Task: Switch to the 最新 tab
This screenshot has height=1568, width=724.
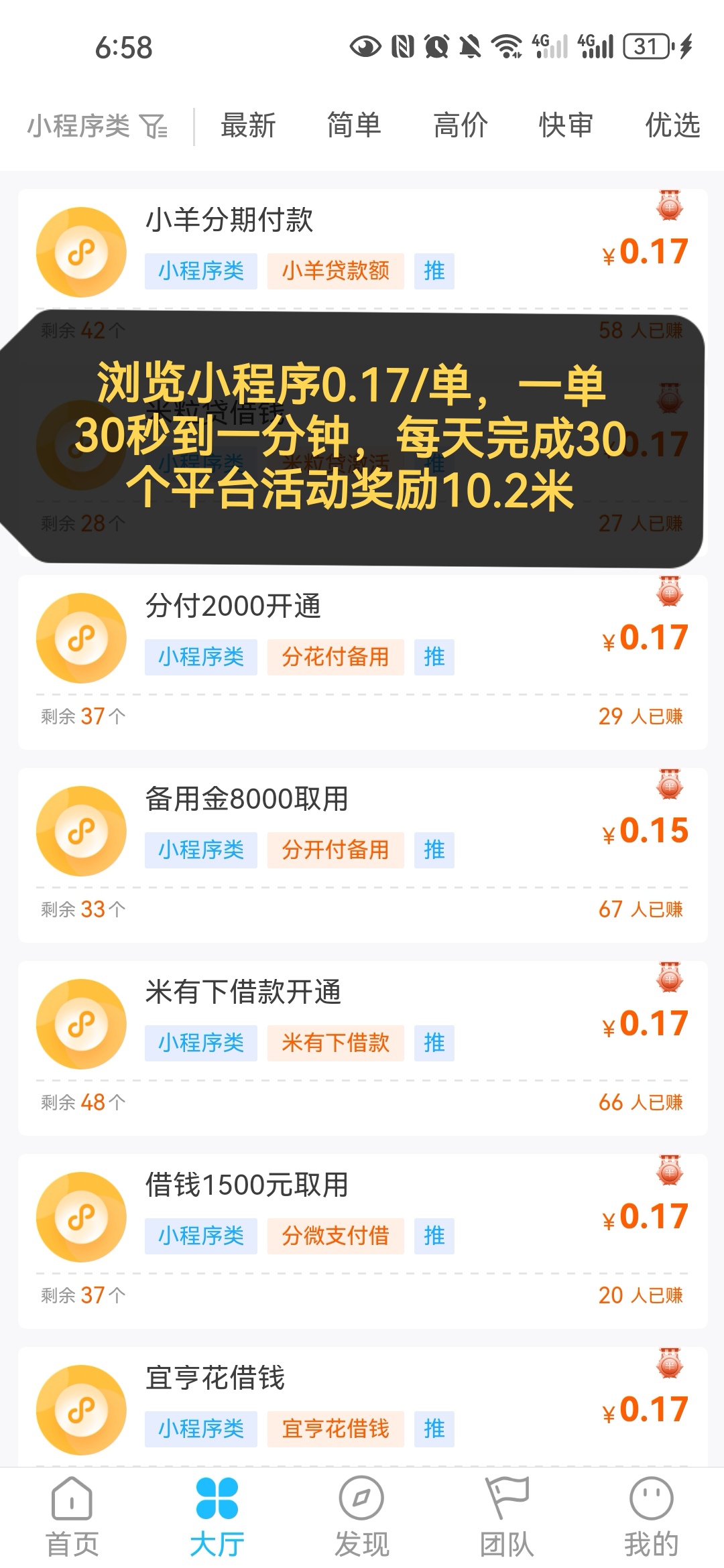Action: 248,125
